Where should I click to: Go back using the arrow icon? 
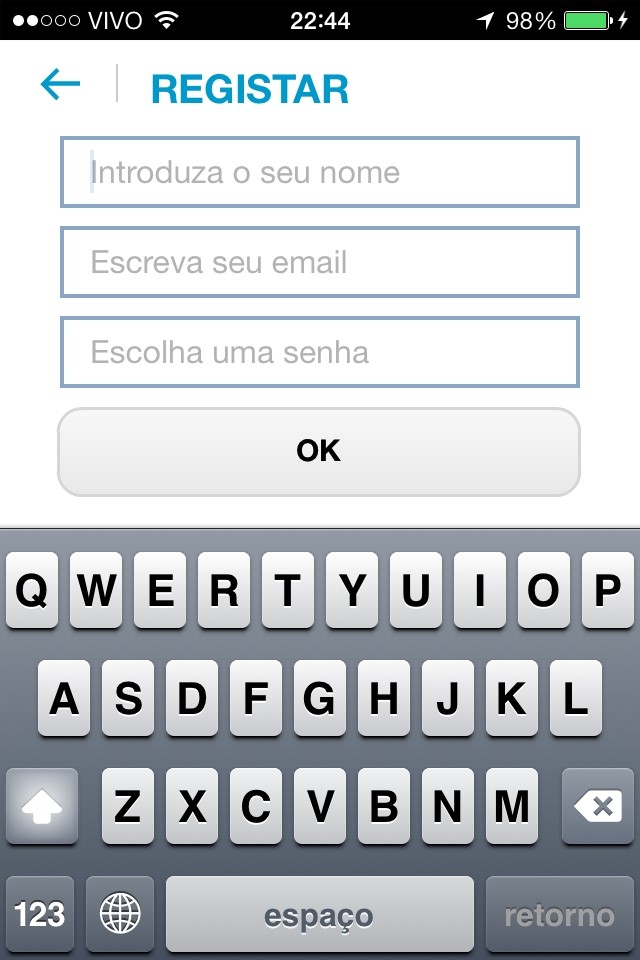[60, 85]
